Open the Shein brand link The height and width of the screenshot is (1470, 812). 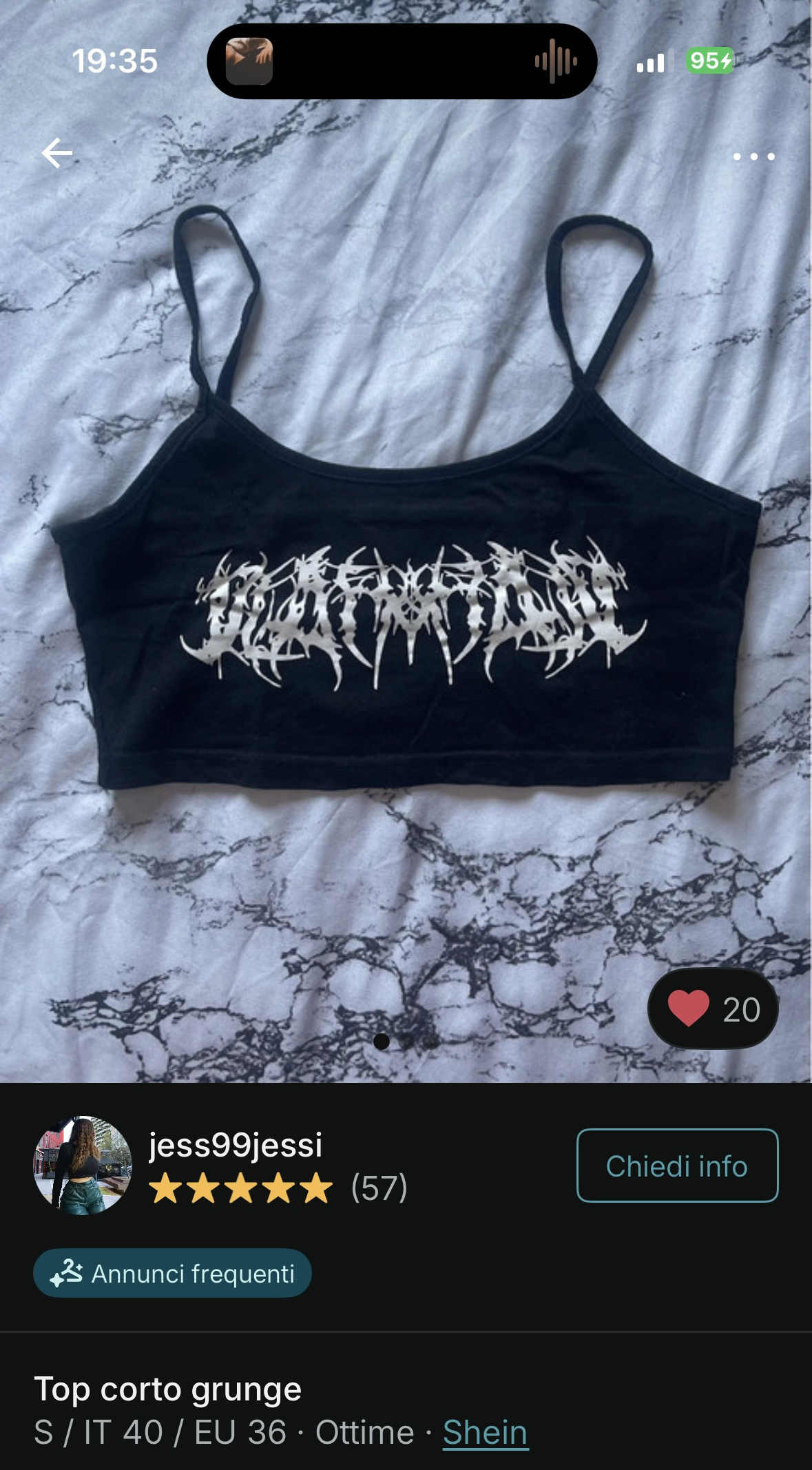485,1433
